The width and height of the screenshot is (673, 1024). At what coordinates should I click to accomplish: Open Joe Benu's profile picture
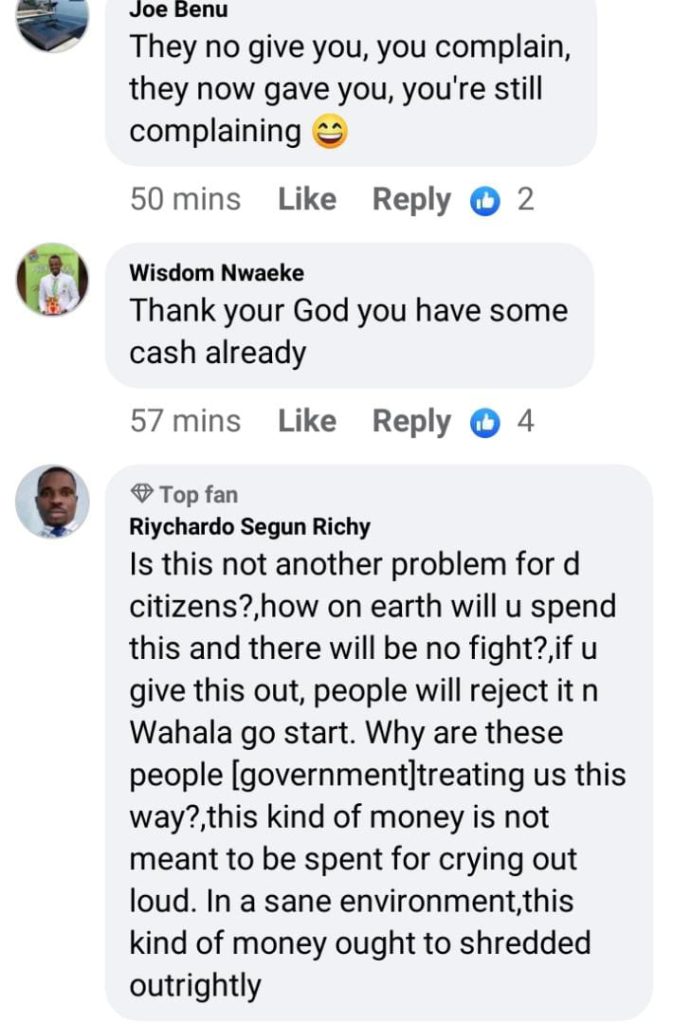pyautogui.click(x=52, y=20)
